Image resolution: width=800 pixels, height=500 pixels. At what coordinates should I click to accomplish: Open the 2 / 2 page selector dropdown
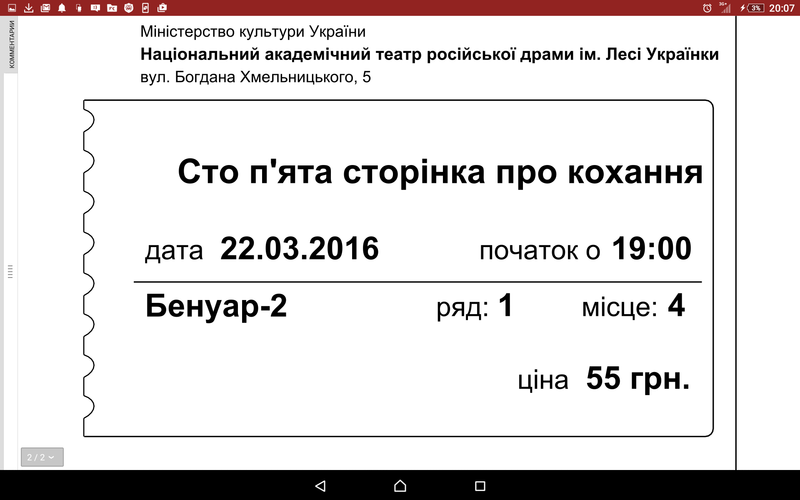(x=41, y=457)
